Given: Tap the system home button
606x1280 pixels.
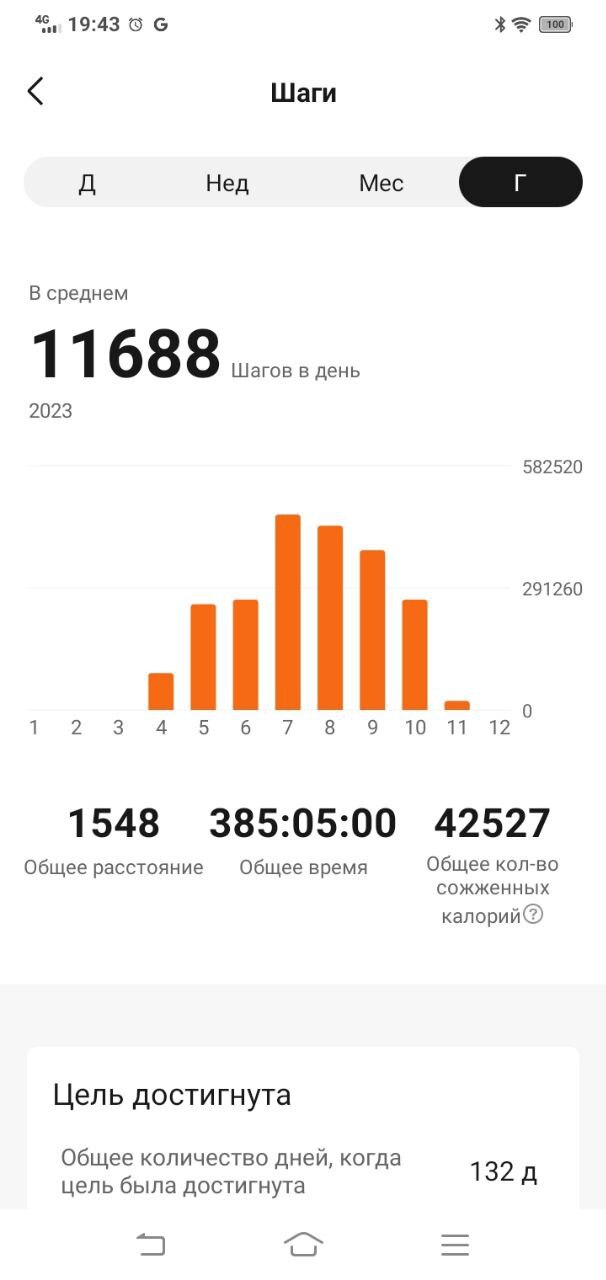Looking at the screenshot, I should click(303, 1245).
